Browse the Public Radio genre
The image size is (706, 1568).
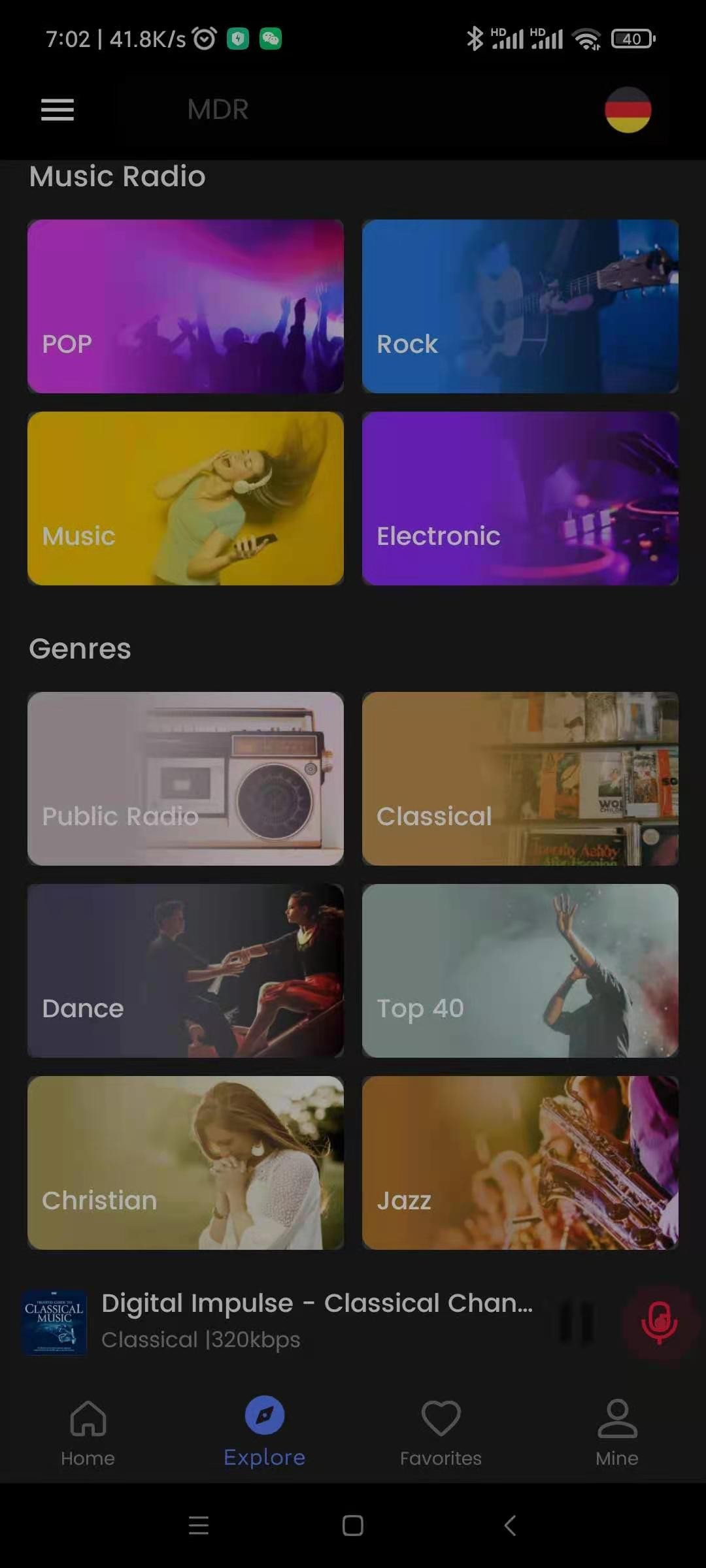point(186,779)
